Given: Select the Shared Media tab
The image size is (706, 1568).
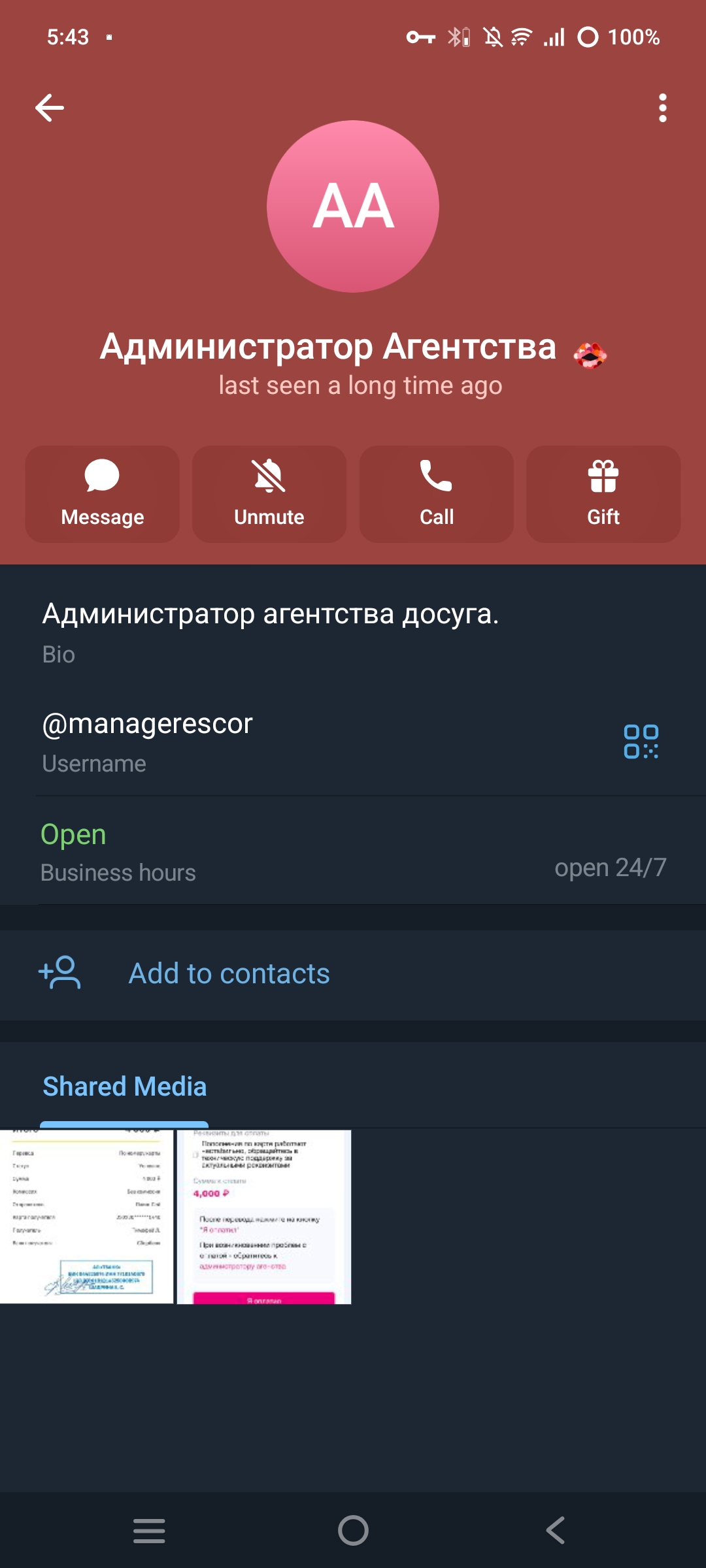Looking at the screenshot, I should [124, 1087].
